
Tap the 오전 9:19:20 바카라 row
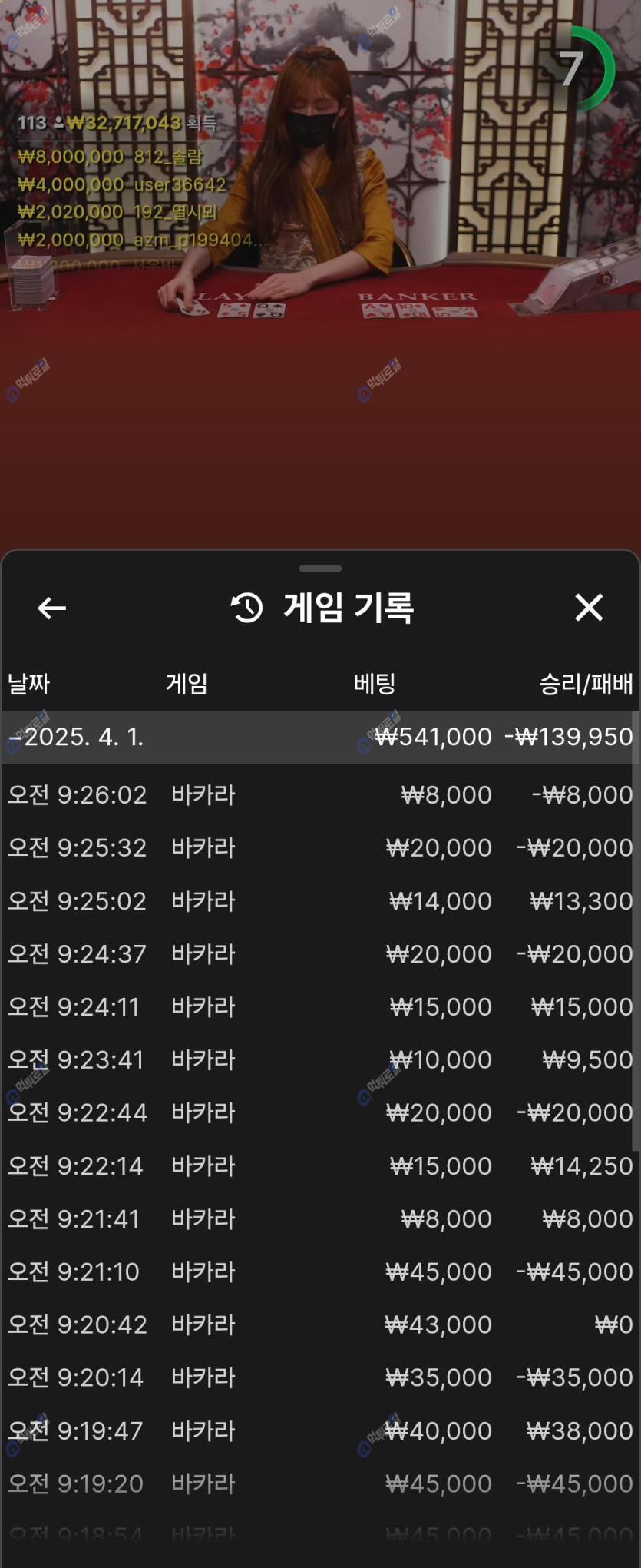[x=319, y=1483]
